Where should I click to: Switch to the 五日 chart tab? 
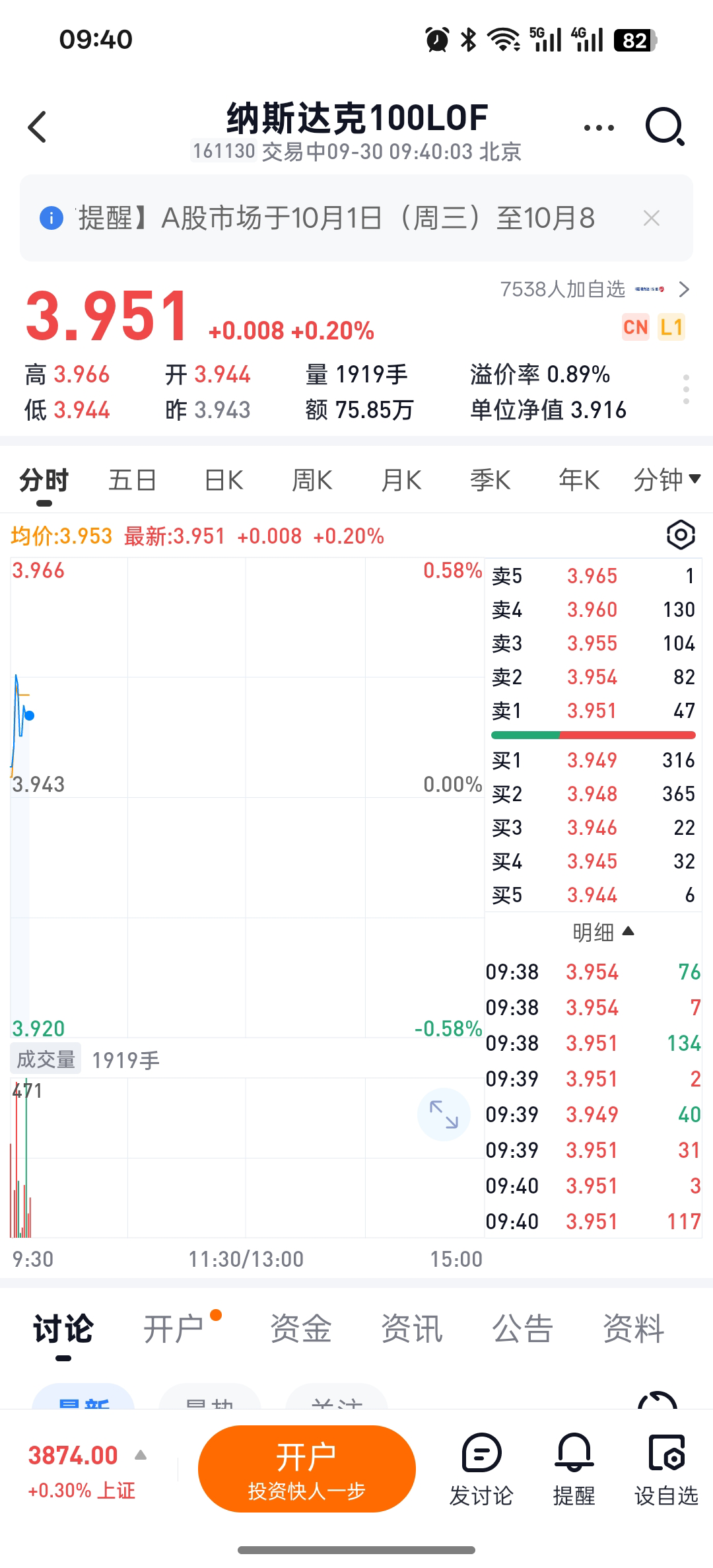(132, 480)
